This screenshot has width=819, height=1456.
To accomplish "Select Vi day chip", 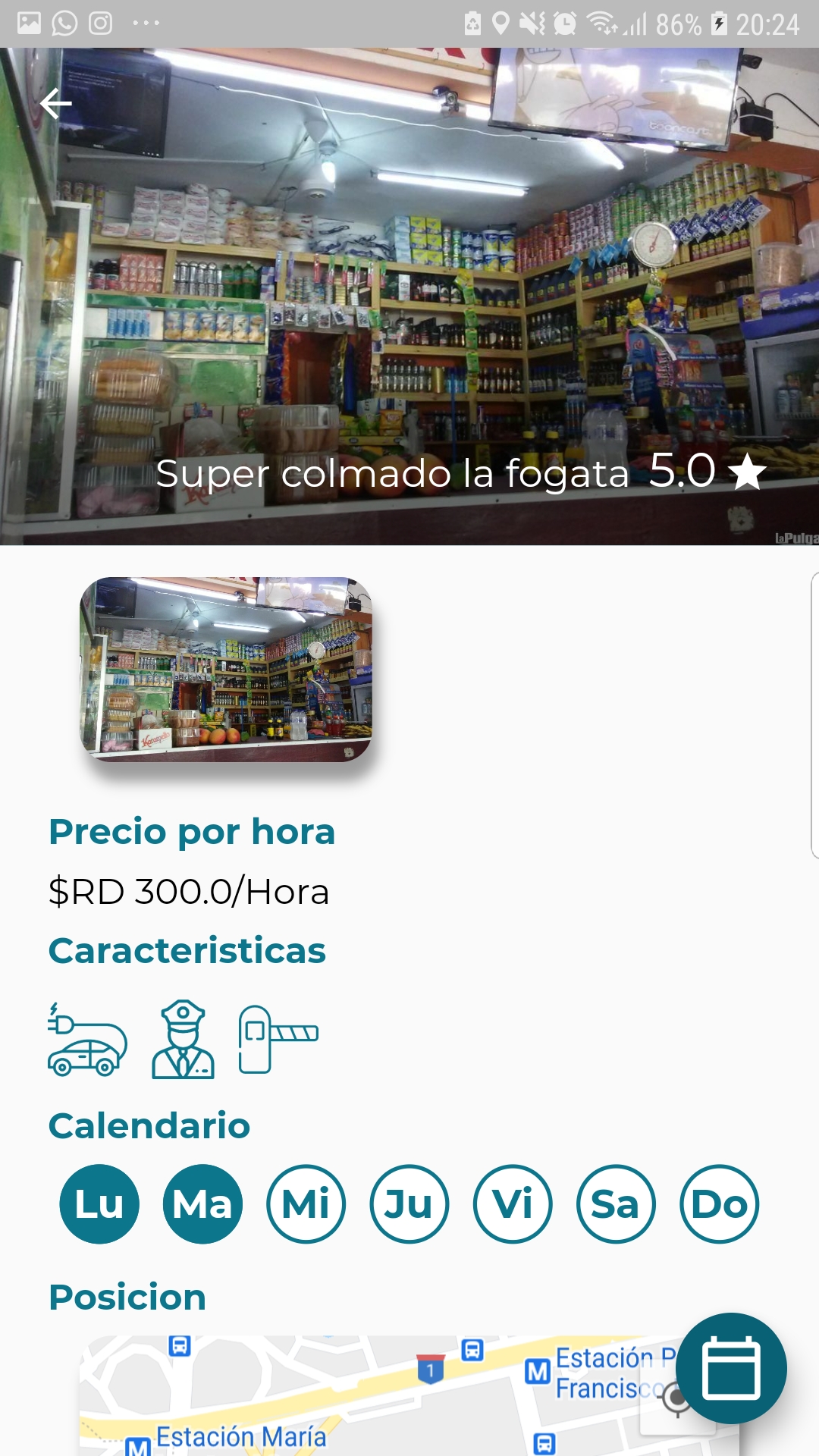I will tap(513, 1204).
